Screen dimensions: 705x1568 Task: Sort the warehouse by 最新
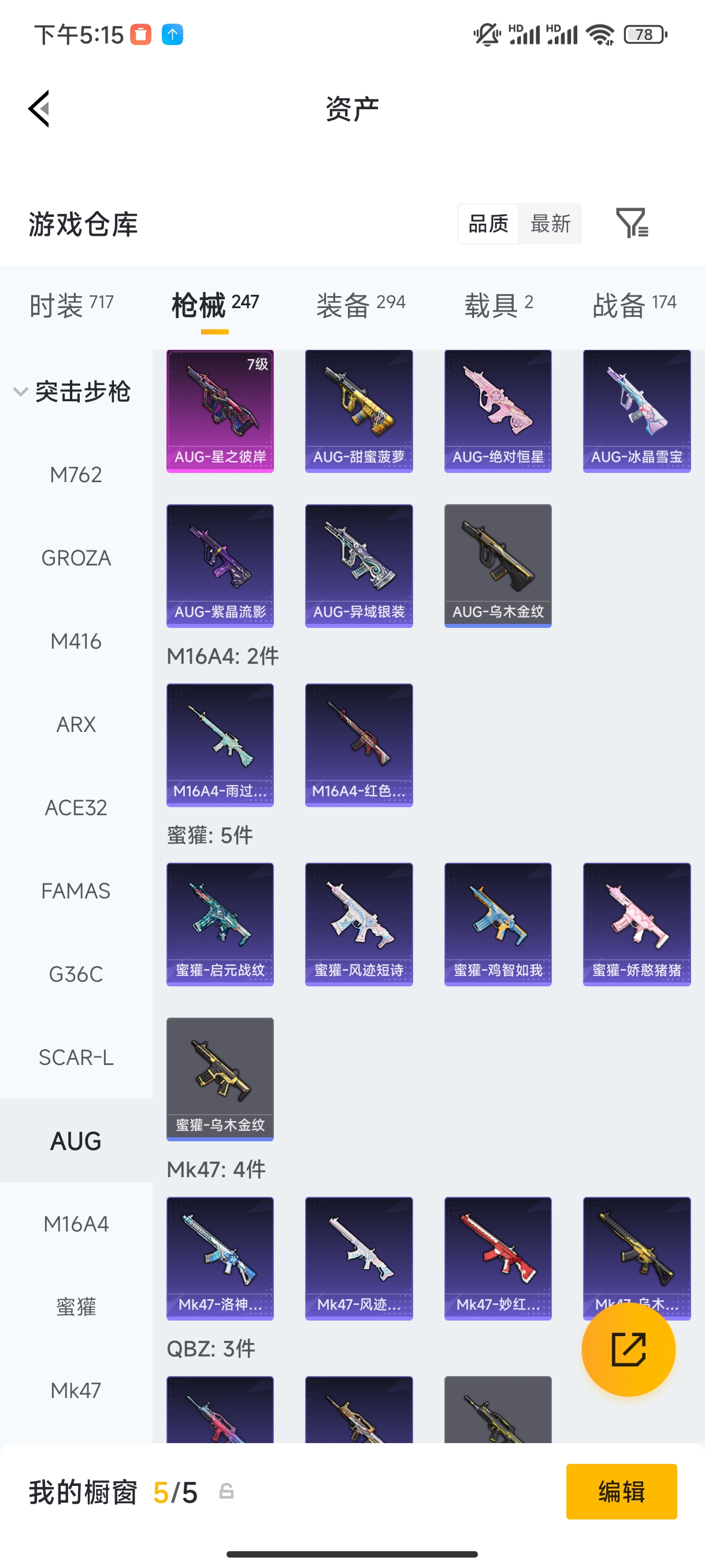tap(550, 223)
